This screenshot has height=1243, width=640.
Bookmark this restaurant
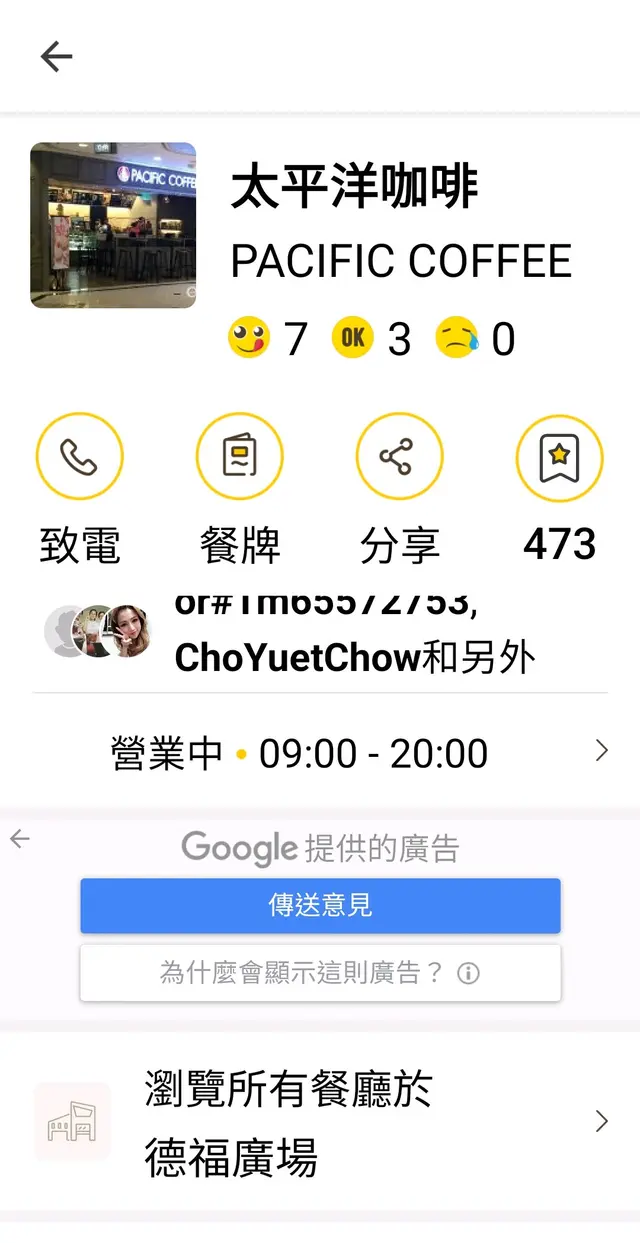click(559, 457)
